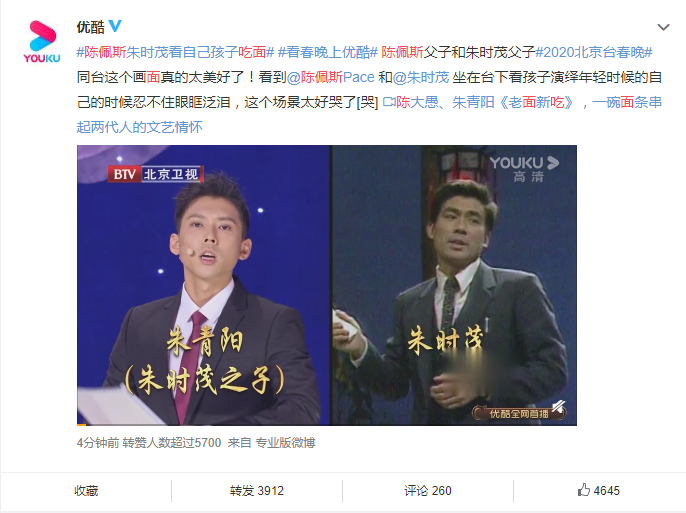The image size is (686, 513).
Task: Repost via 转发 3912
Action: click(257, 491)
